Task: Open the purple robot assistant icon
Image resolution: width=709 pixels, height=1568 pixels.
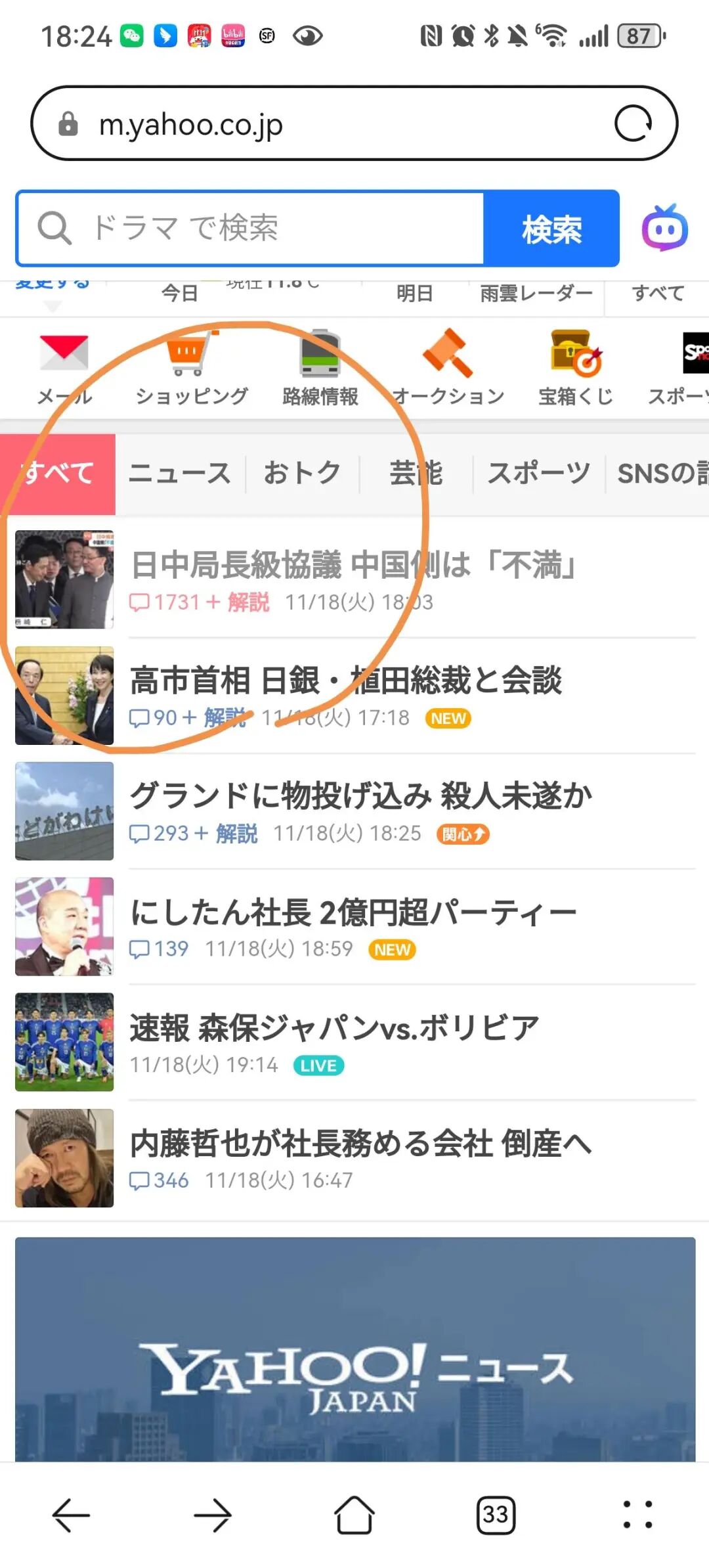Action: 664,229
